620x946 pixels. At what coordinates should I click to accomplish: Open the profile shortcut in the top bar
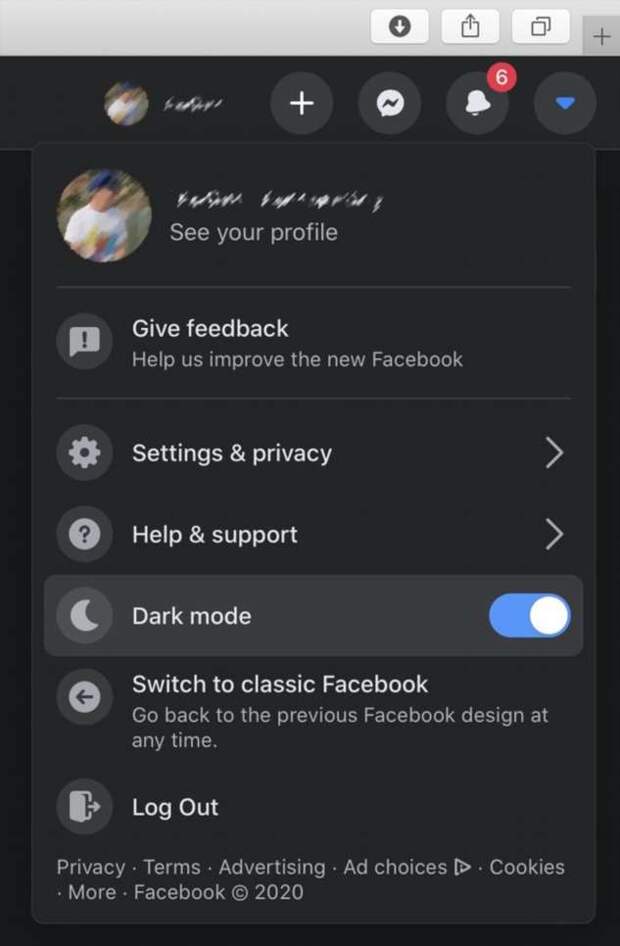tap(165, 104)
